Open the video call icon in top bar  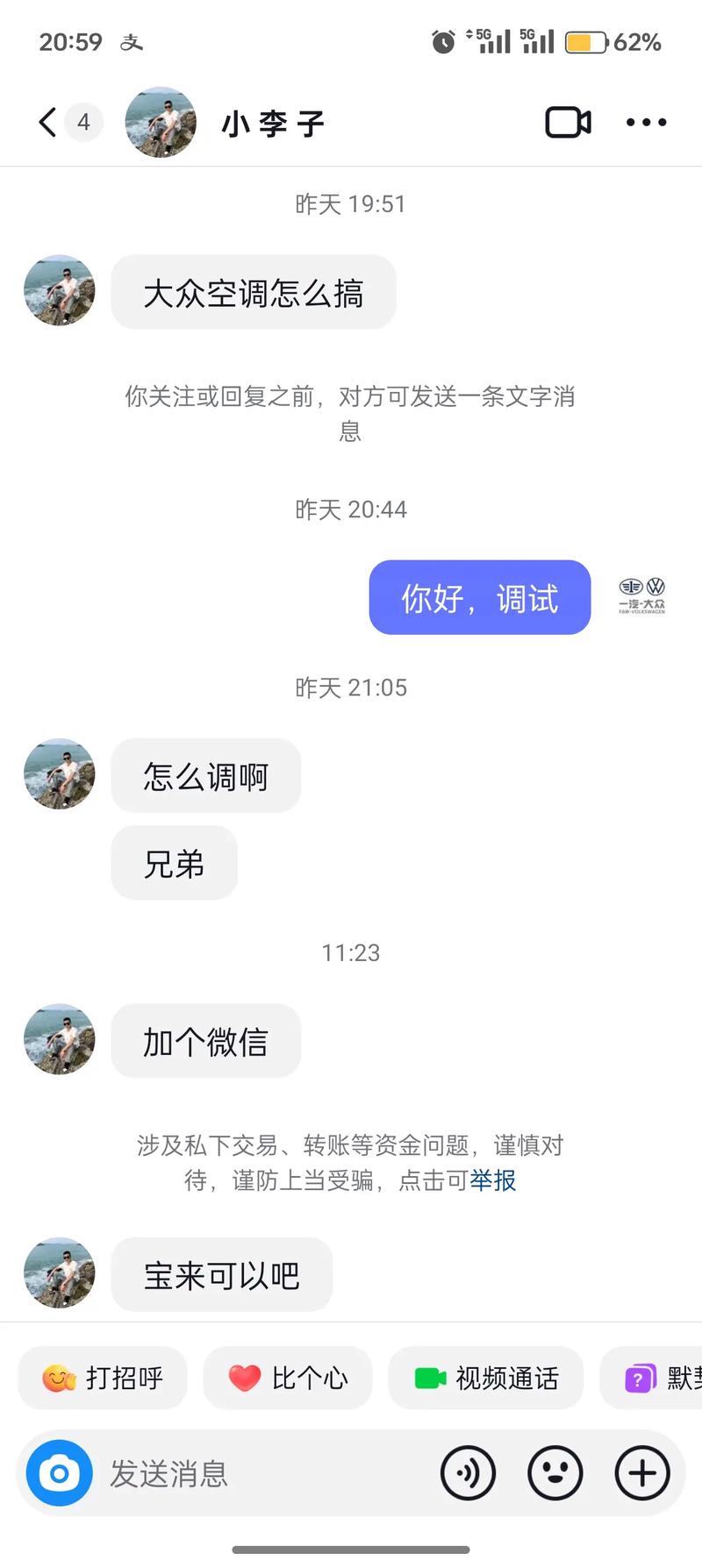[567, 122]
